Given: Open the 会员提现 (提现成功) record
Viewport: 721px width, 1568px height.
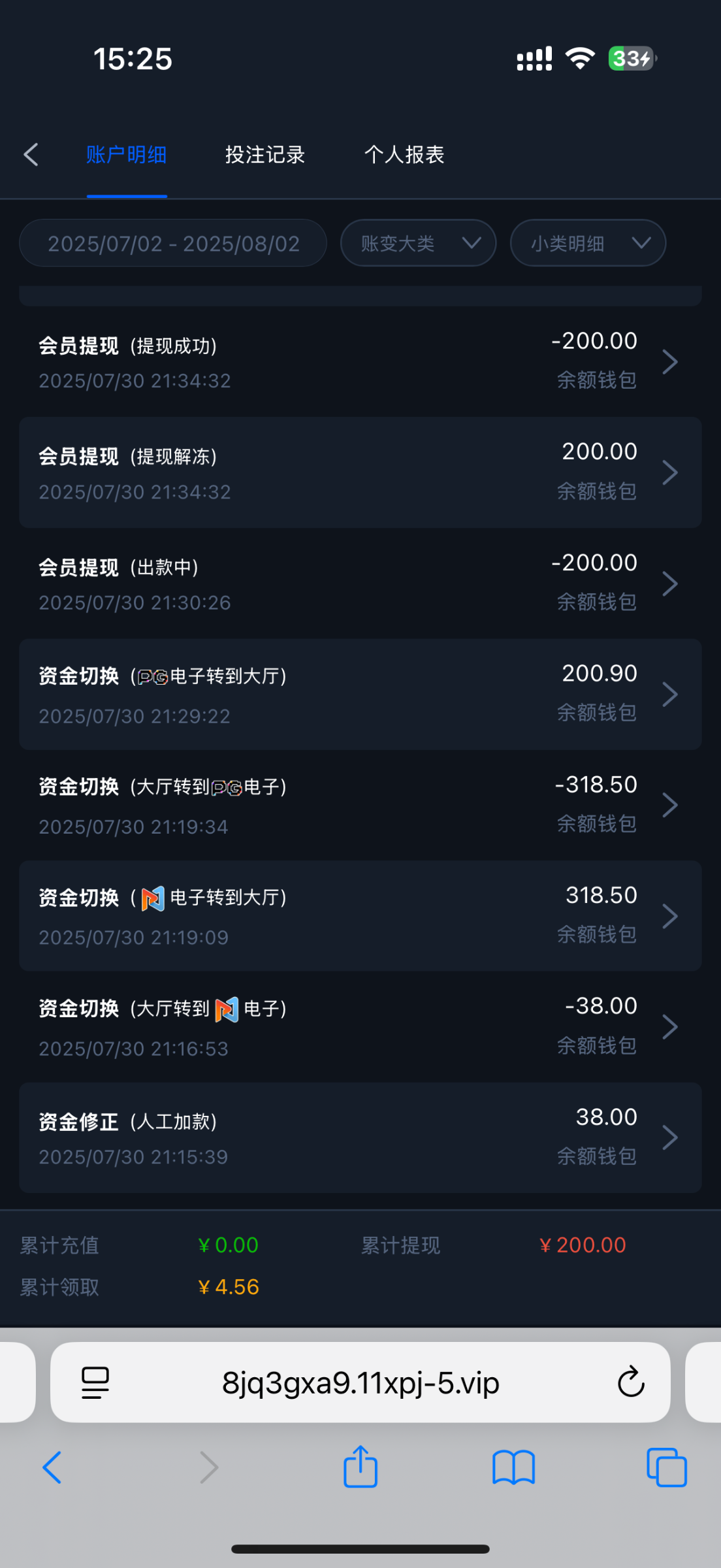Looking at the screenshot, I should point(360,361).
